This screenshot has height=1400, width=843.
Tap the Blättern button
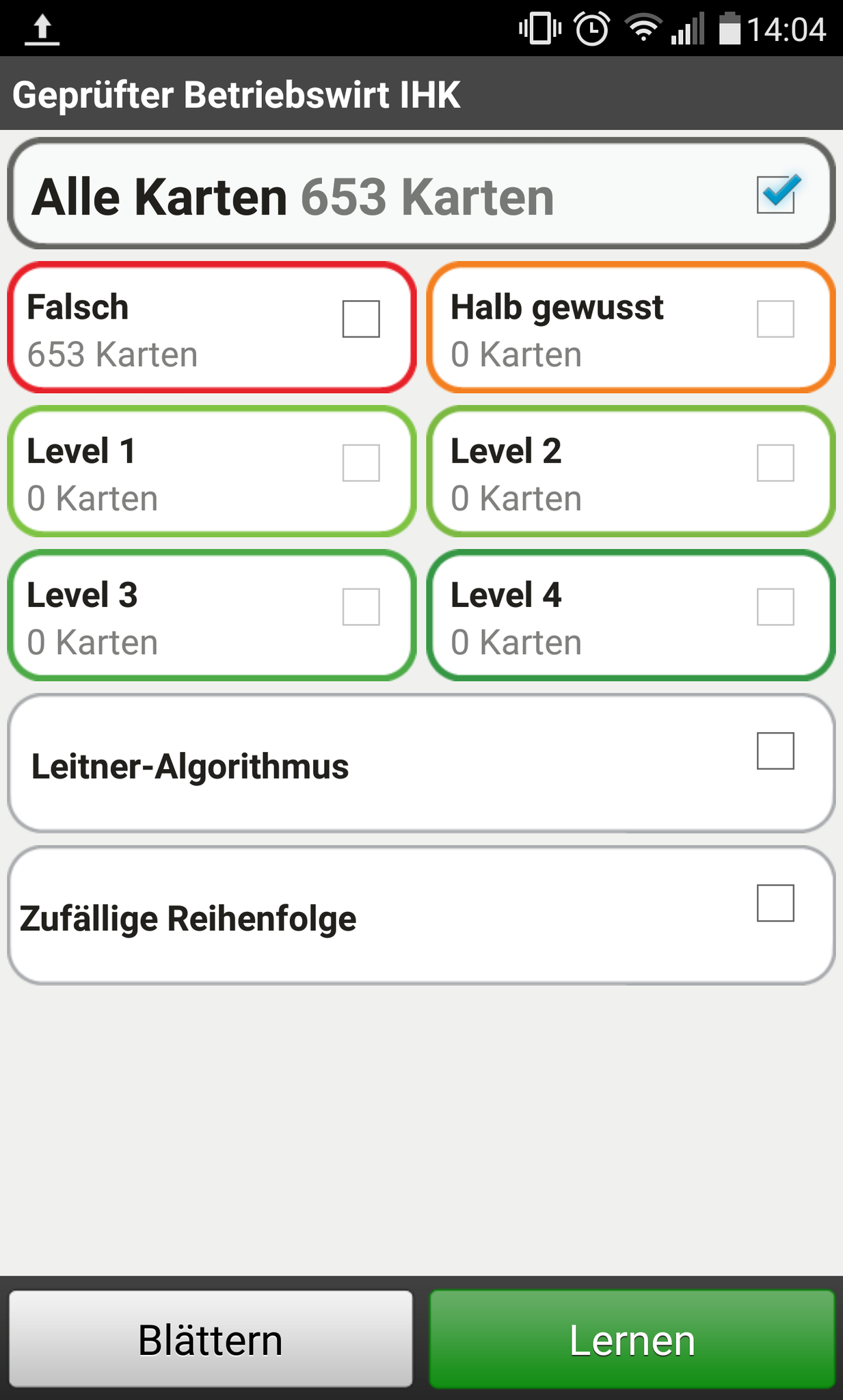coord(211,1338)
